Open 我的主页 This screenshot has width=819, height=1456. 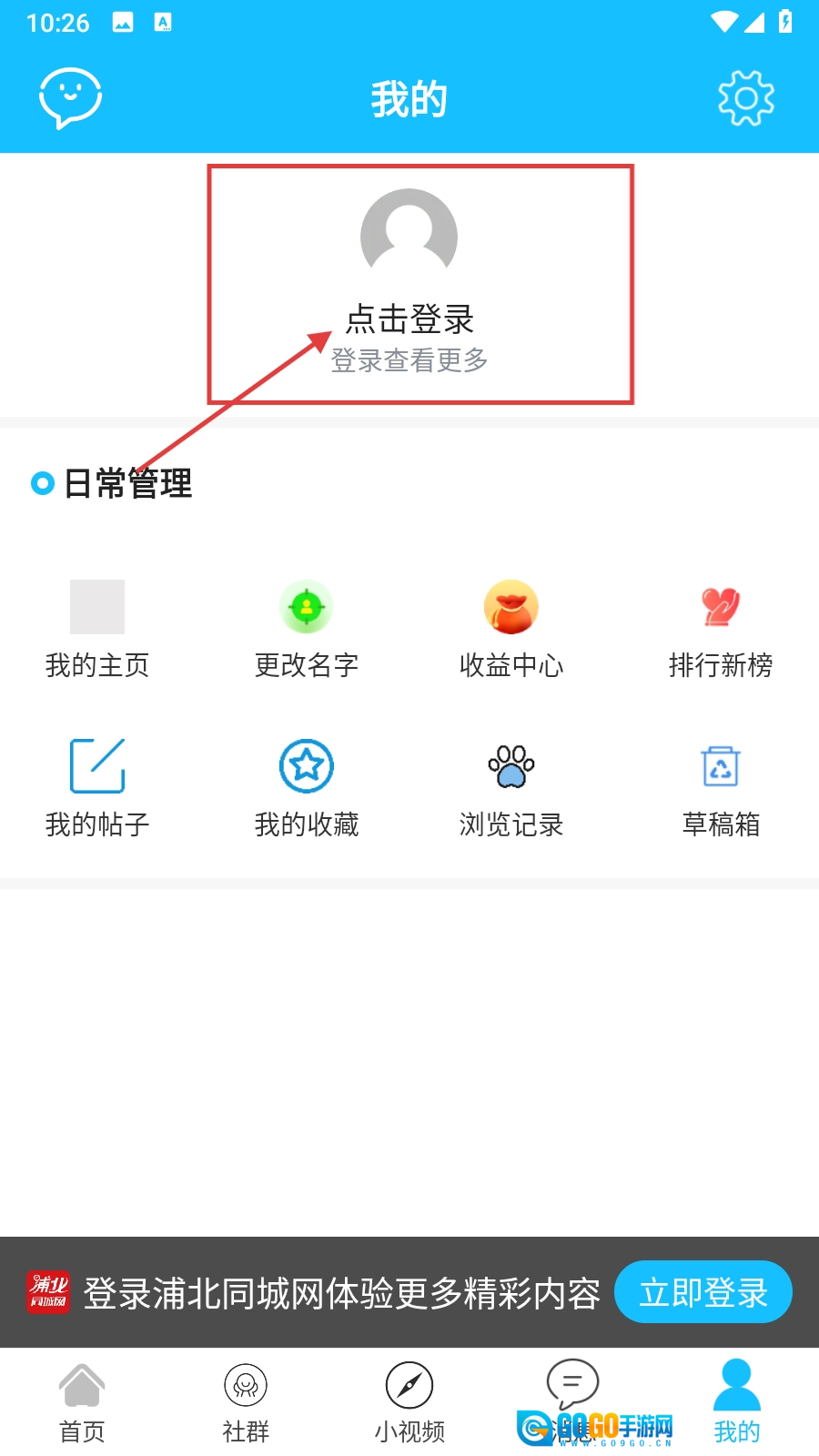click(97, 628)
